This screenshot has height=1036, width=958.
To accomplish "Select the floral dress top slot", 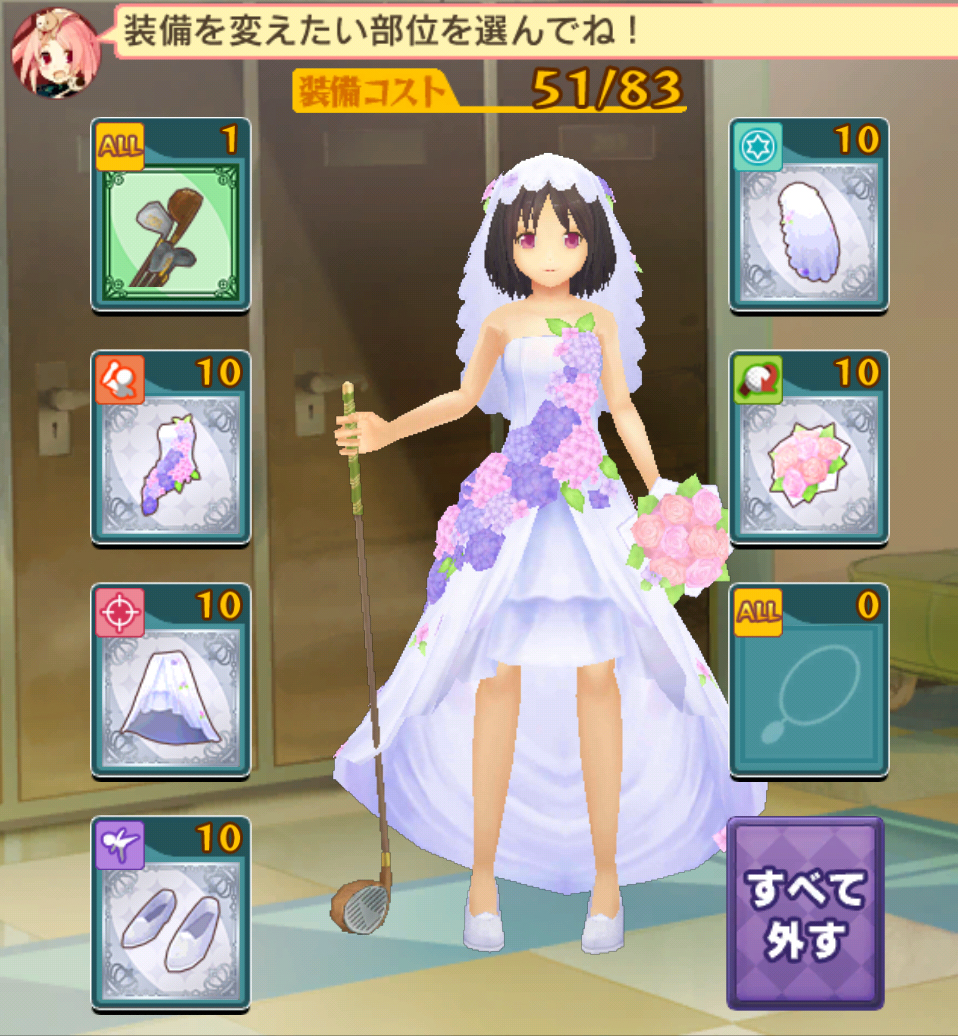I will pos(170,447).
